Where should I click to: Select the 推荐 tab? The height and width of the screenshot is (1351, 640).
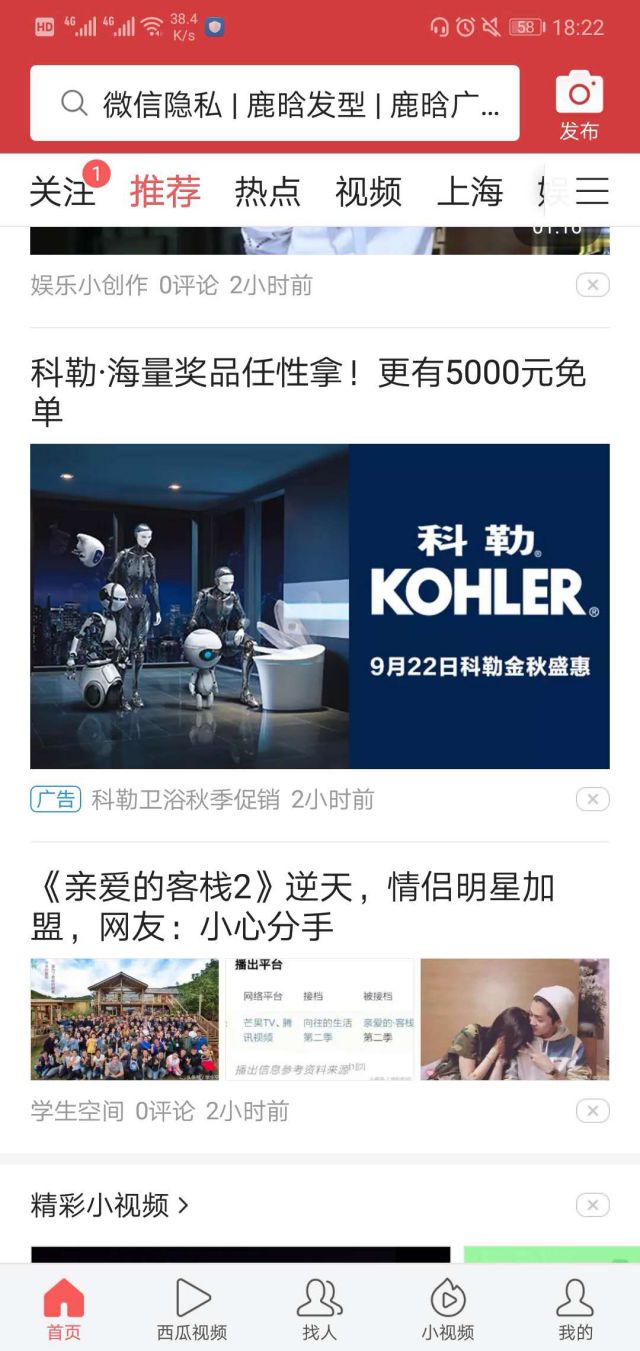pos(165,191)
